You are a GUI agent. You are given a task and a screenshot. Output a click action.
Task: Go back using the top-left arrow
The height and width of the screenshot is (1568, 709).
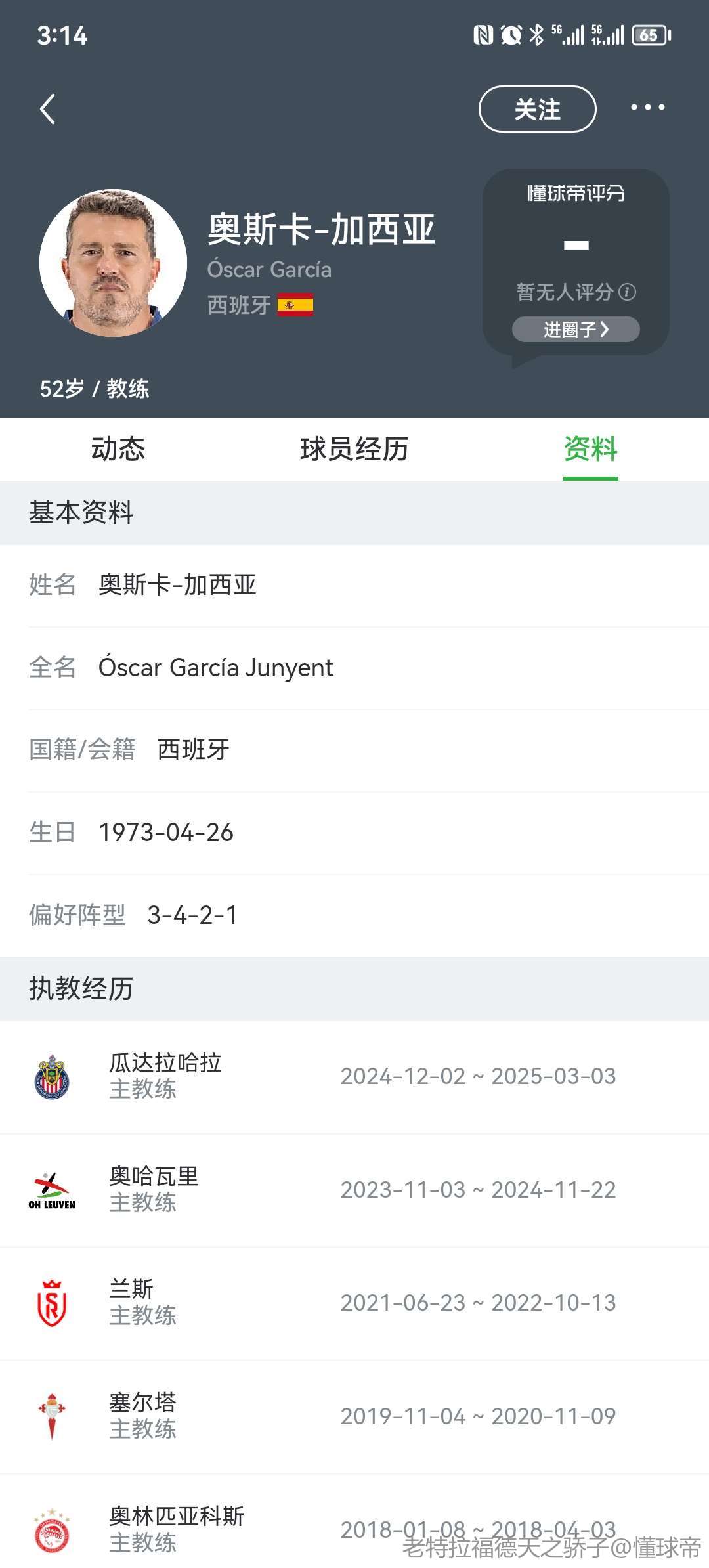pos(48,109)
